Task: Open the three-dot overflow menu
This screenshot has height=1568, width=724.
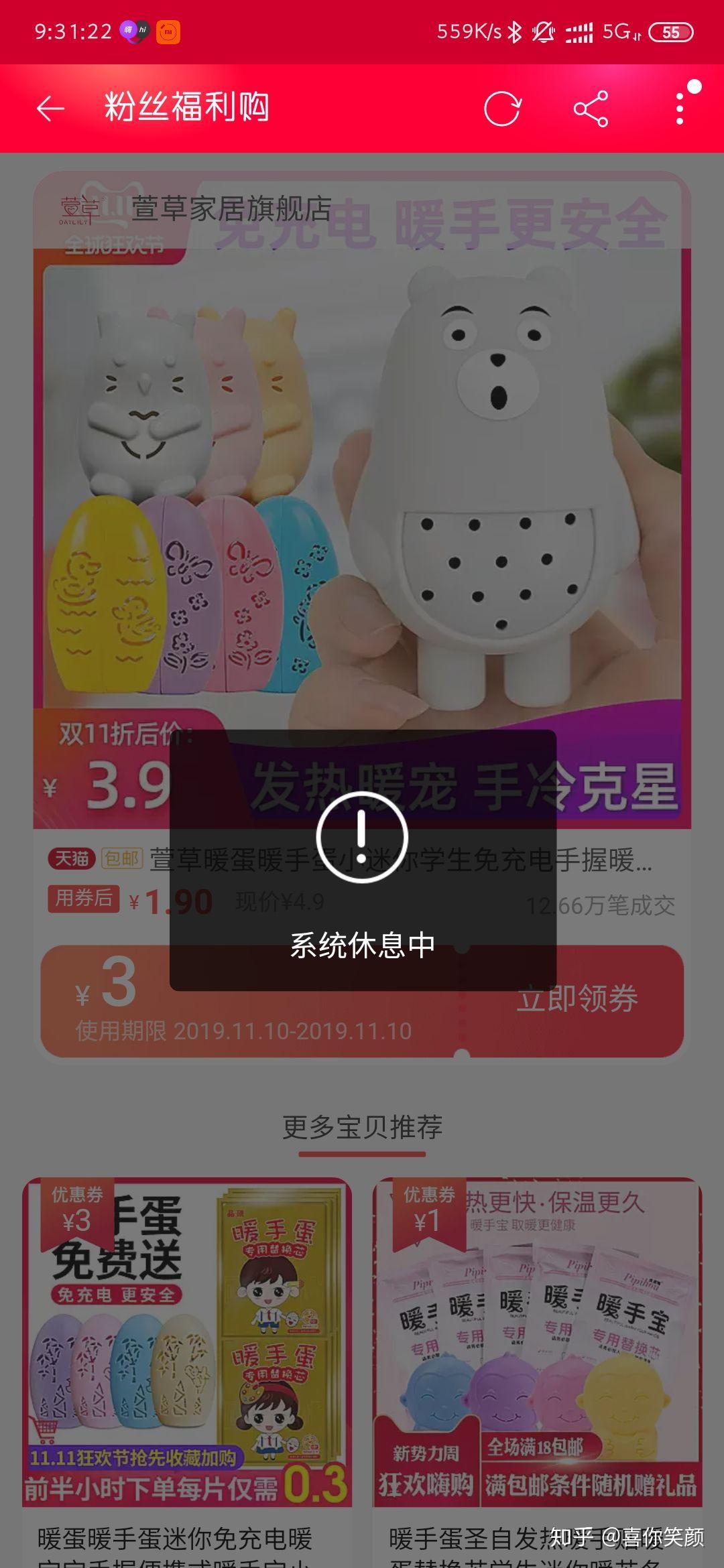Action: [x=680, y=109]
